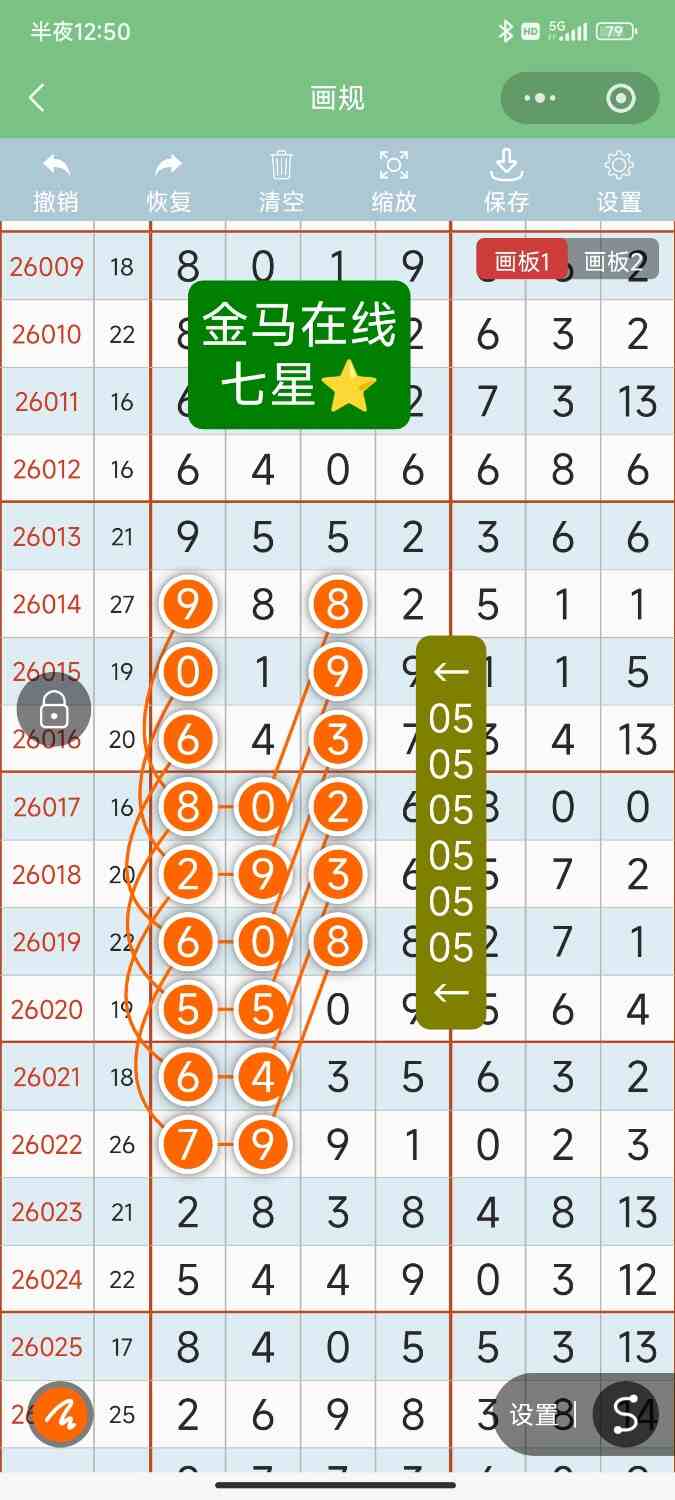Close the mini program with the circle button
Viewport: 675px width, 1500px height.
tap(621, 98)
